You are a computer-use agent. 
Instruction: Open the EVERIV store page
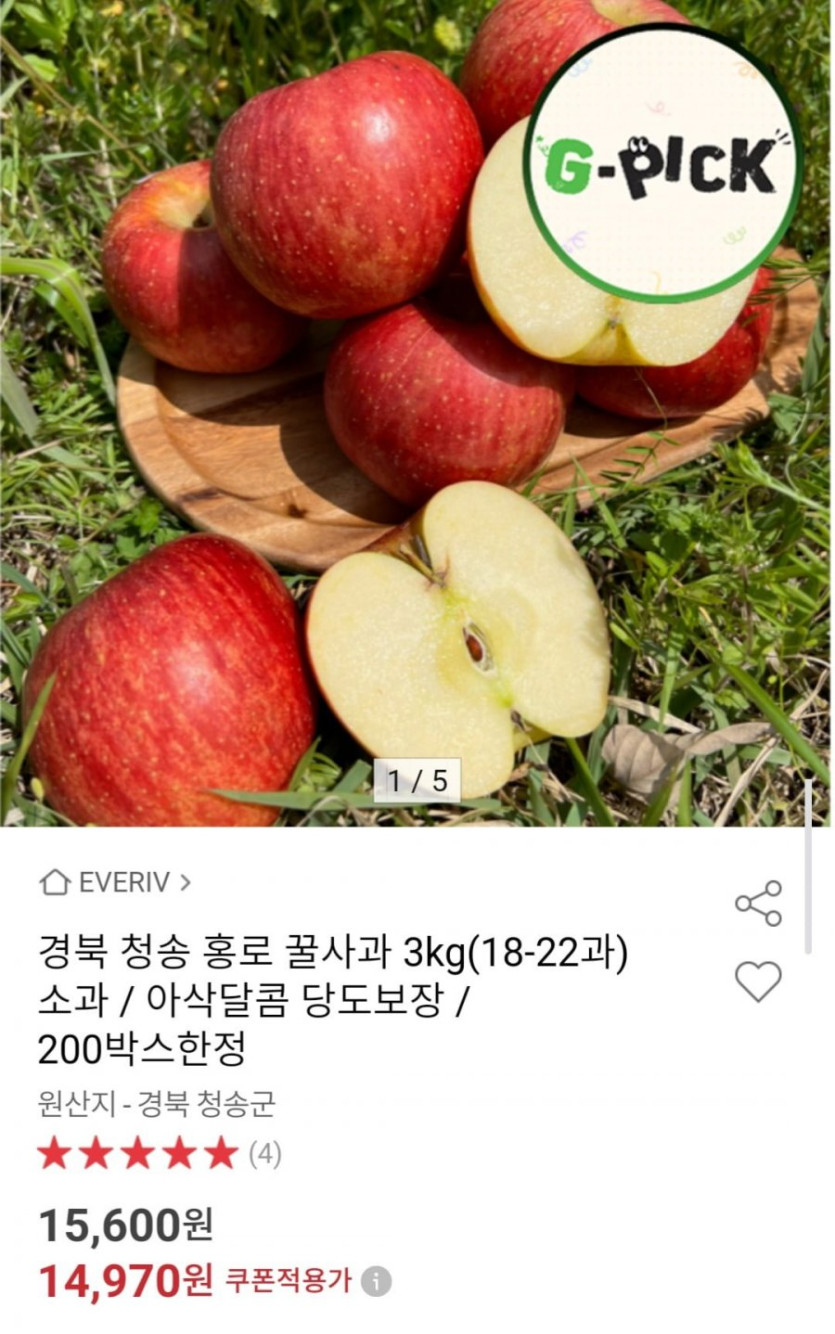[115, 882]
